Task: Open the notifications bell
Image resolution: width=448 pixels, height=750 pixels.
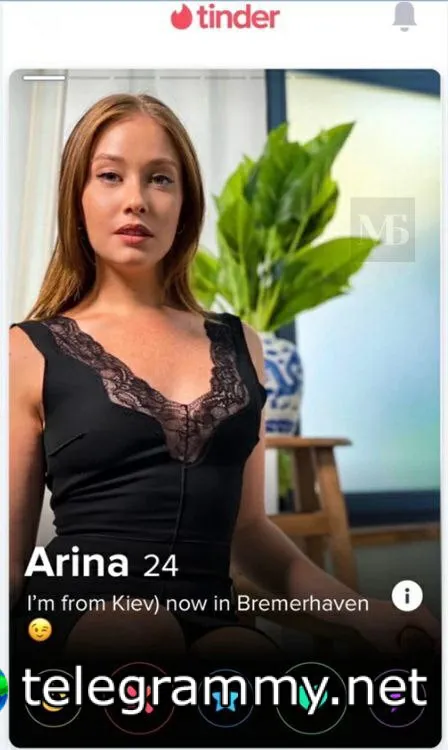Action: pyautogui.click(x=404, y=17)
